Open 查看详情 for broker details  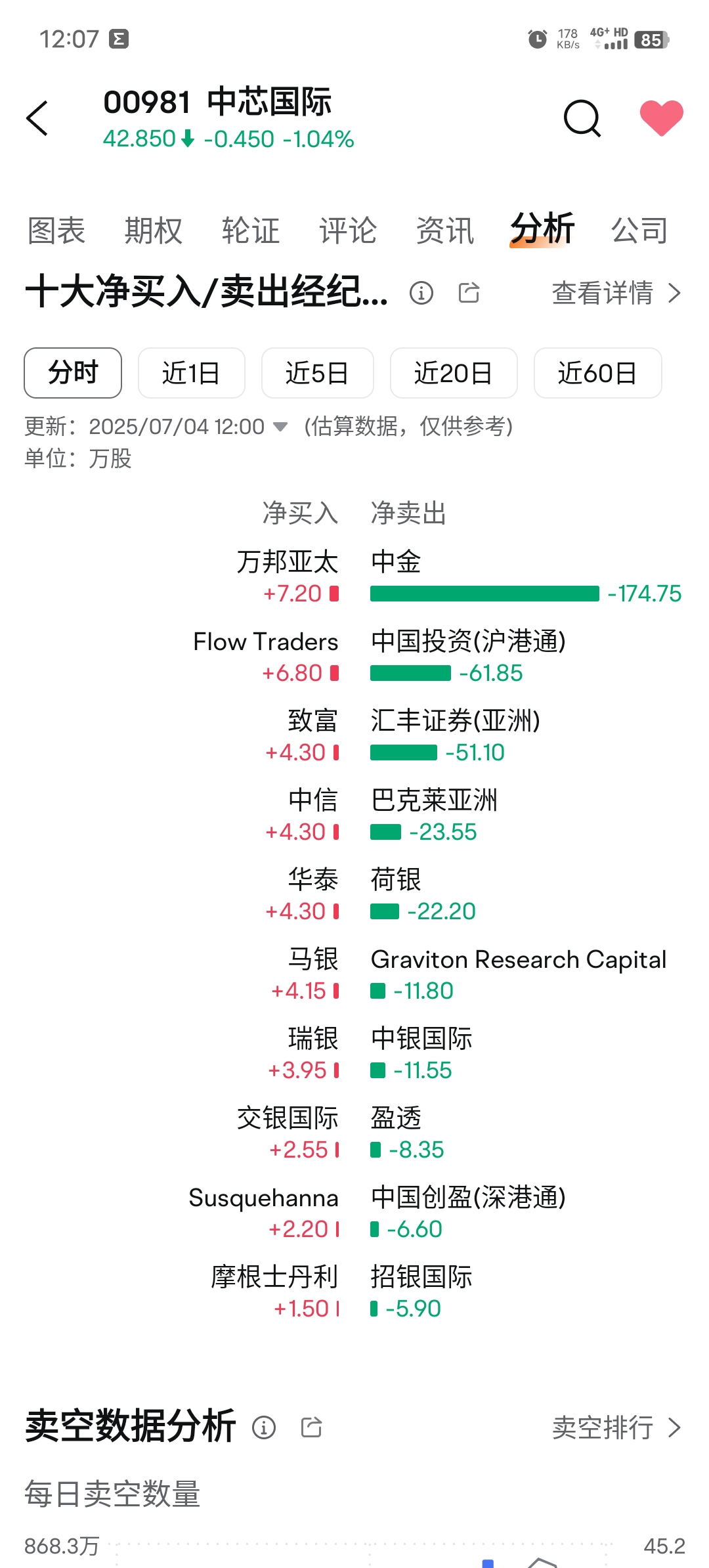616,293
